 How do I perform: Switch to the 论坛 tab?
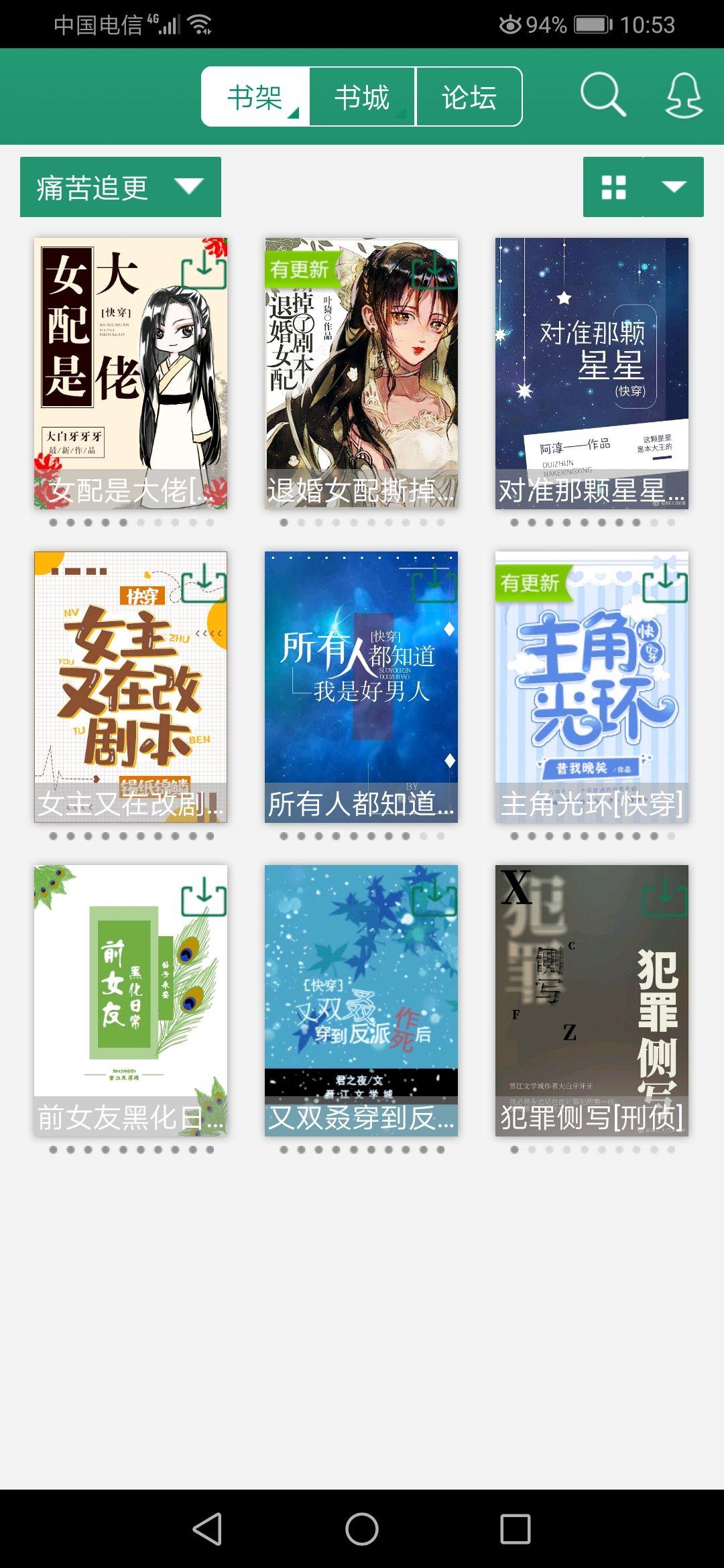469,97
